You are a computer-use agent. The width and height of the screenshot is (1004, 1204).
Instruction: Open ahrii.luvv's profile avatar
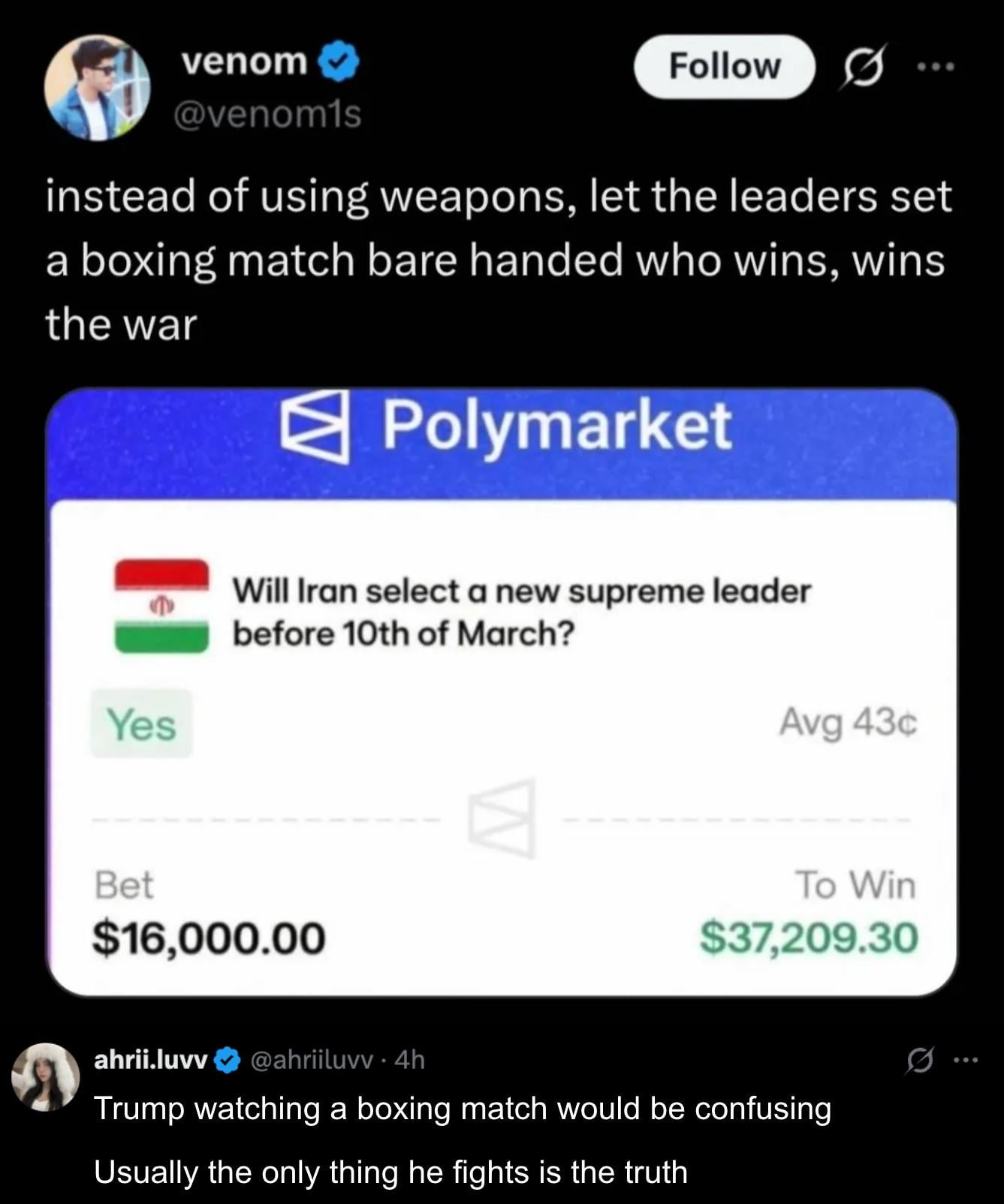[46, 1076]
